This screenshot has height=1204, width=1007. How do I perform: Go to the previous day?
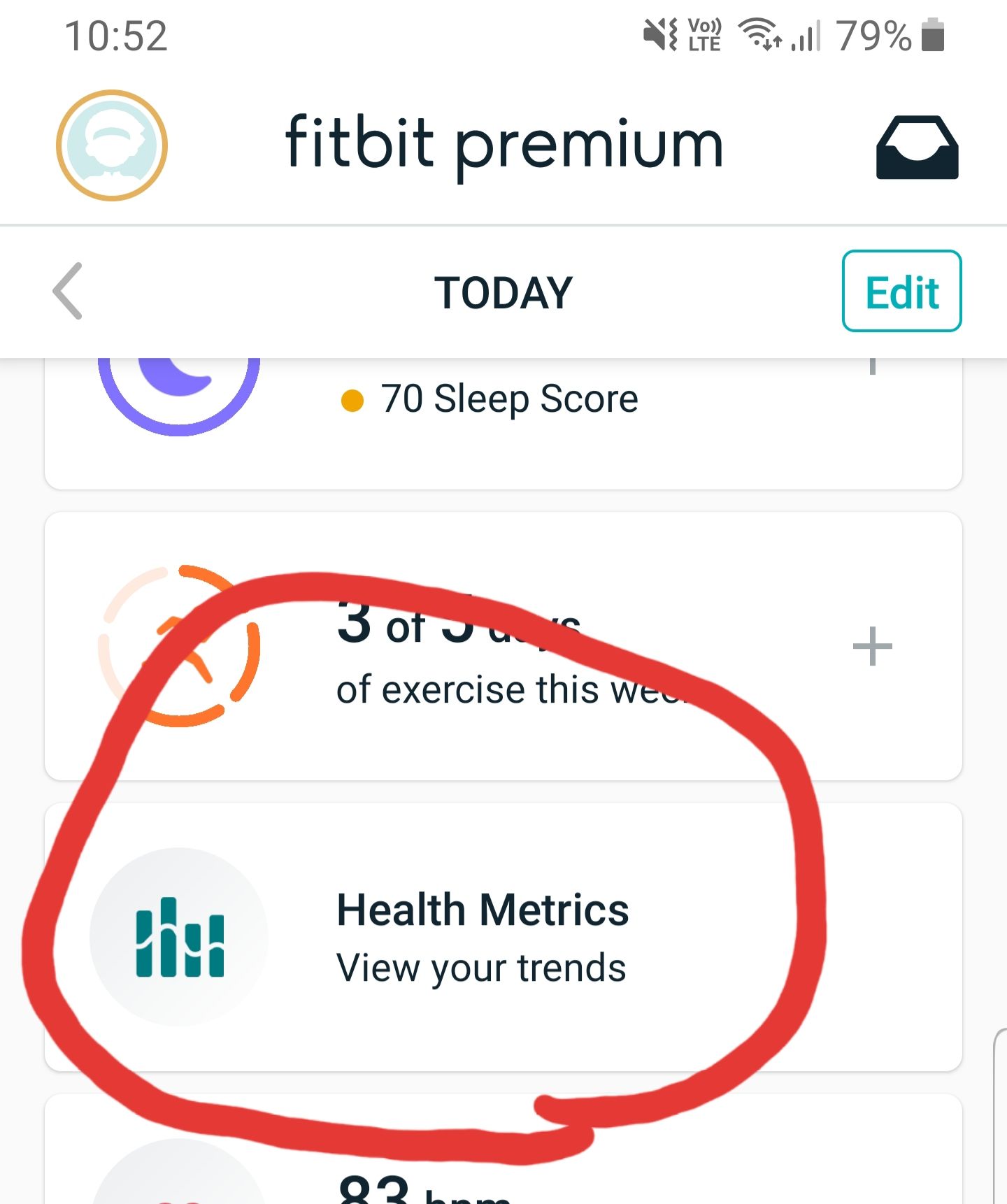(68, 292)
